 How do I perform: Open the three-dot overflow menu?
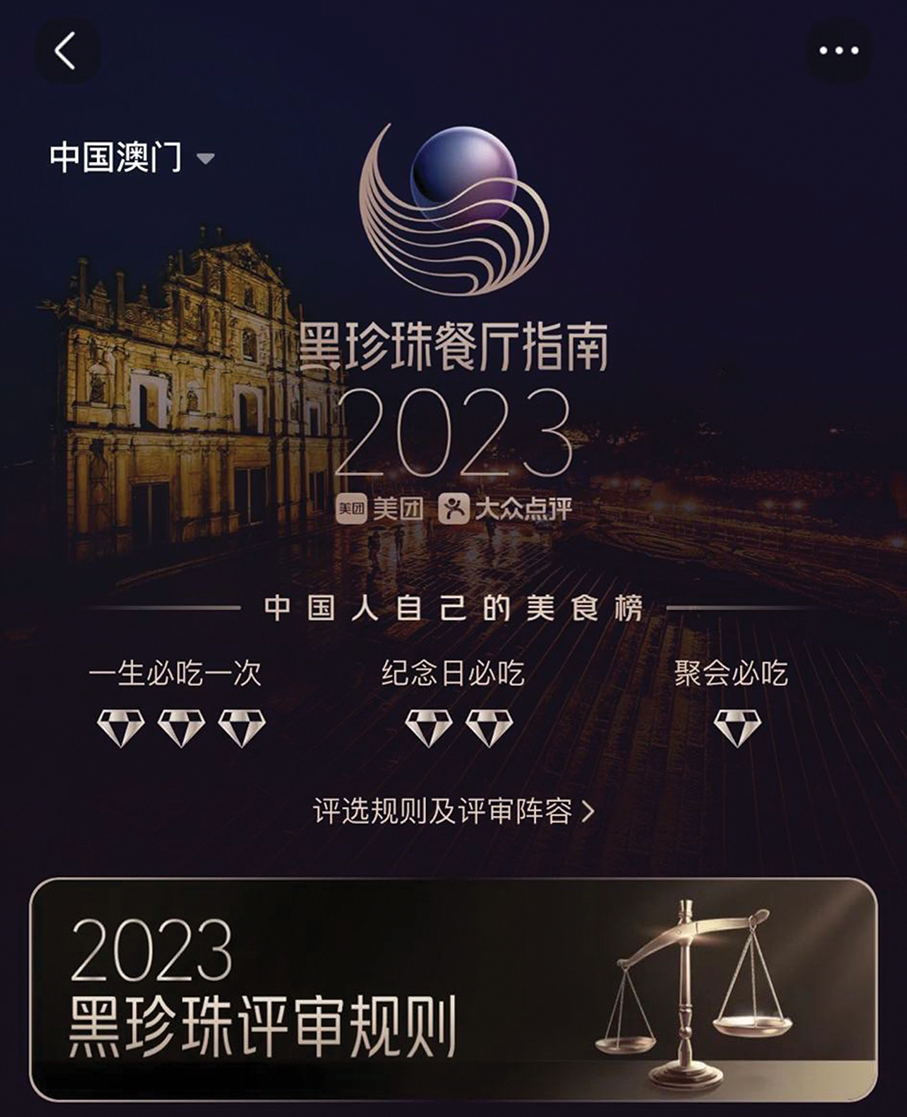point(838,51)
